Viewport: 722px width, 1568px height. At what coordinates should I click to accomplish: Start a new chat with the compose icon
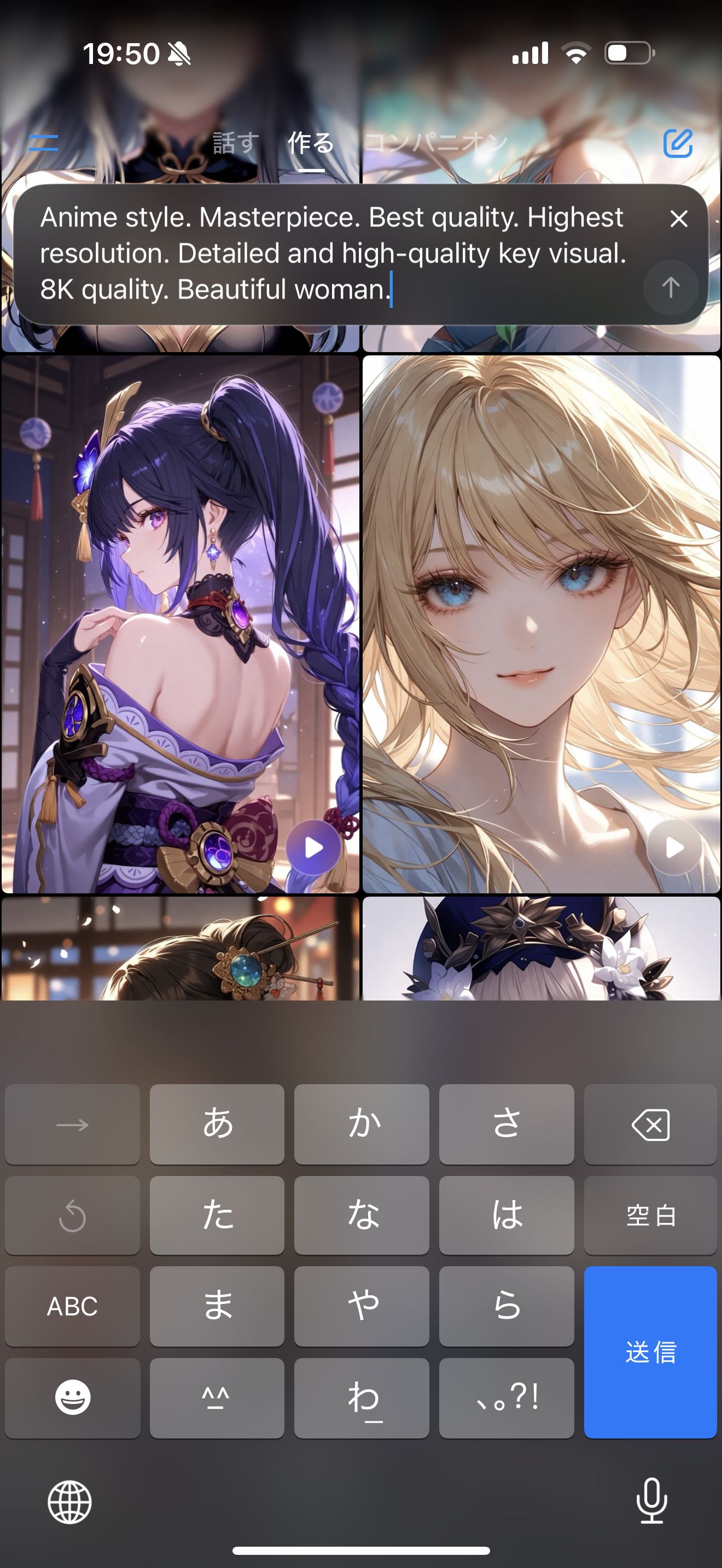(678, 144)
